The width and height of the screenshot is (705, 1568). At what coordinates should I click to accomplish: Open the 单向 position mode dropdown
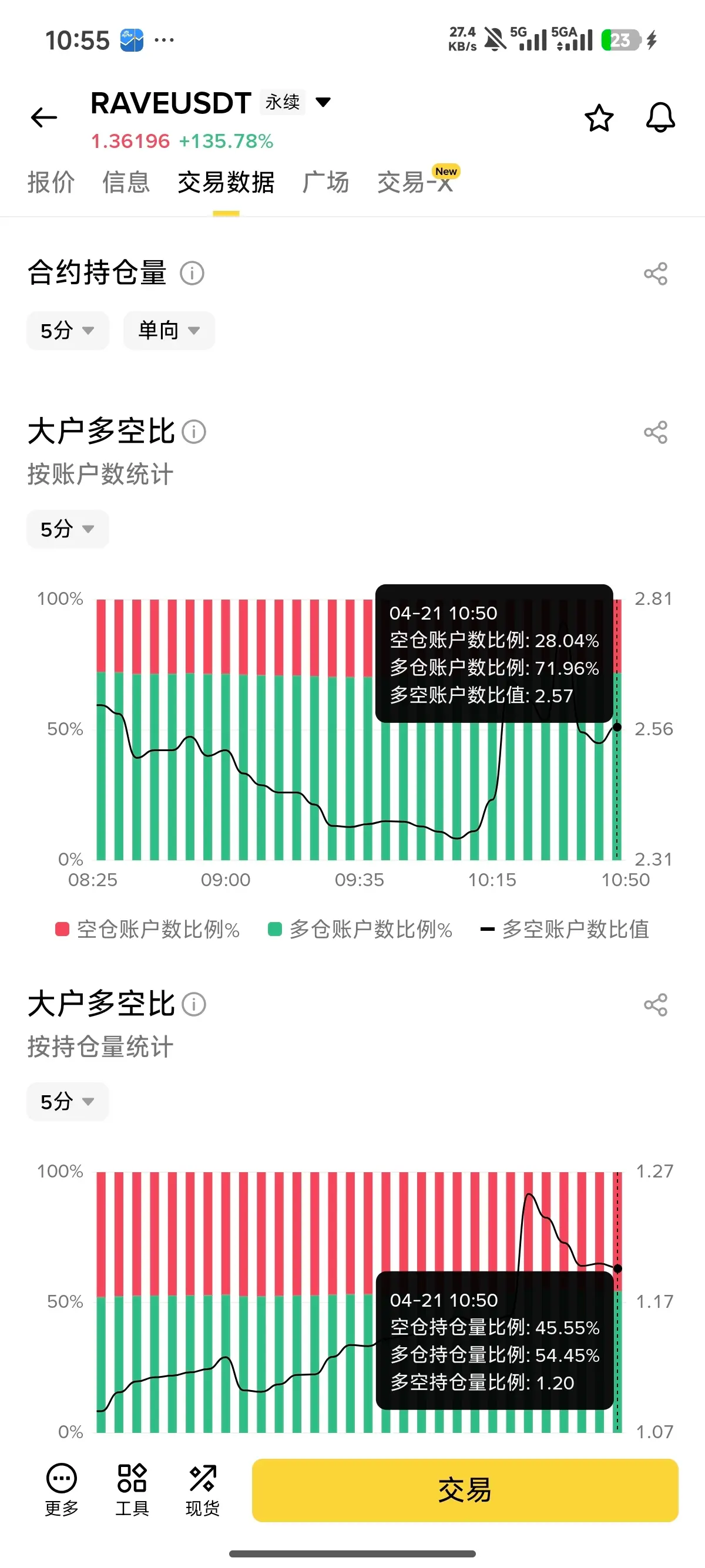[x=169, y=331]
